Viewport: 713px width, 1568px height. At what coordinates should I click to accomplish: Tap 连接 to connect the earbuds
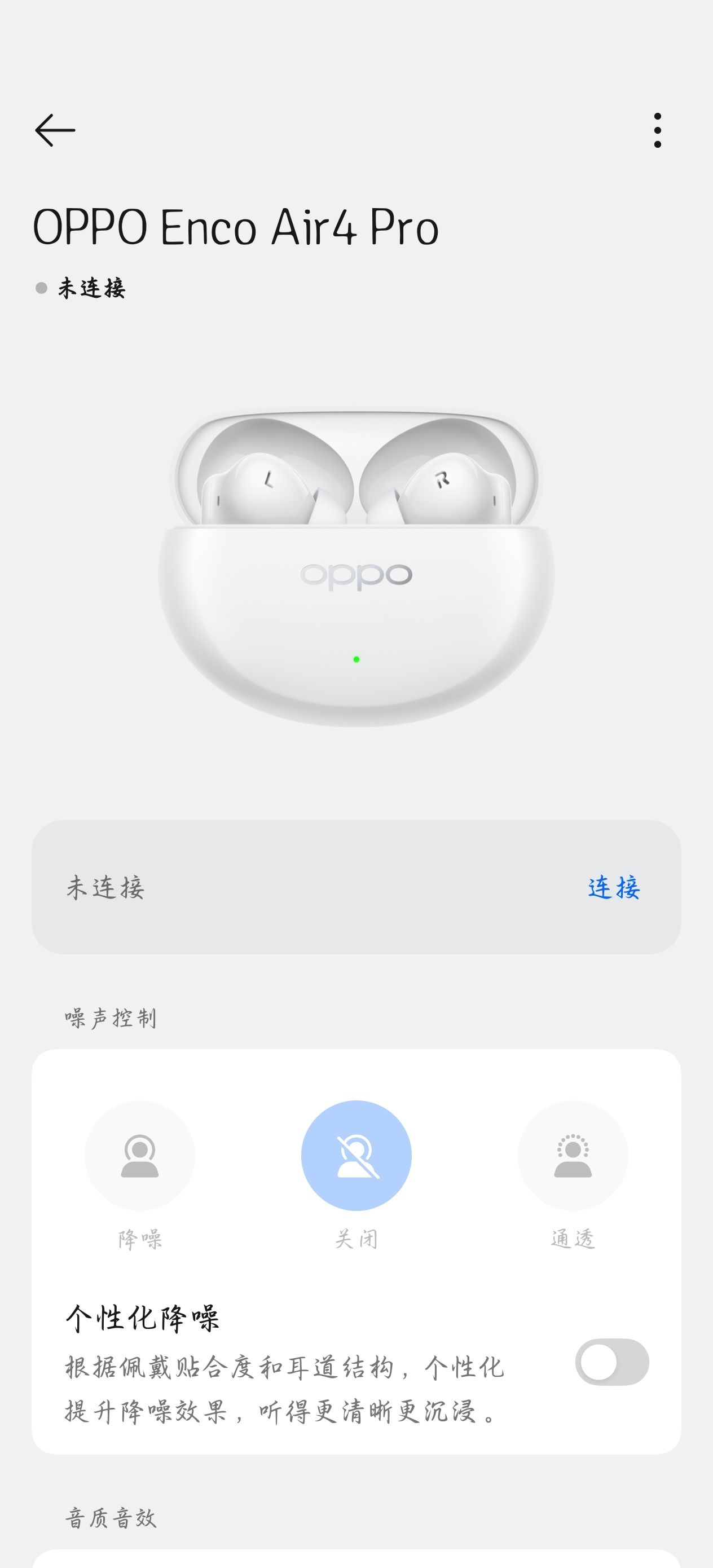pyautogui.click(x=614, y=887)
